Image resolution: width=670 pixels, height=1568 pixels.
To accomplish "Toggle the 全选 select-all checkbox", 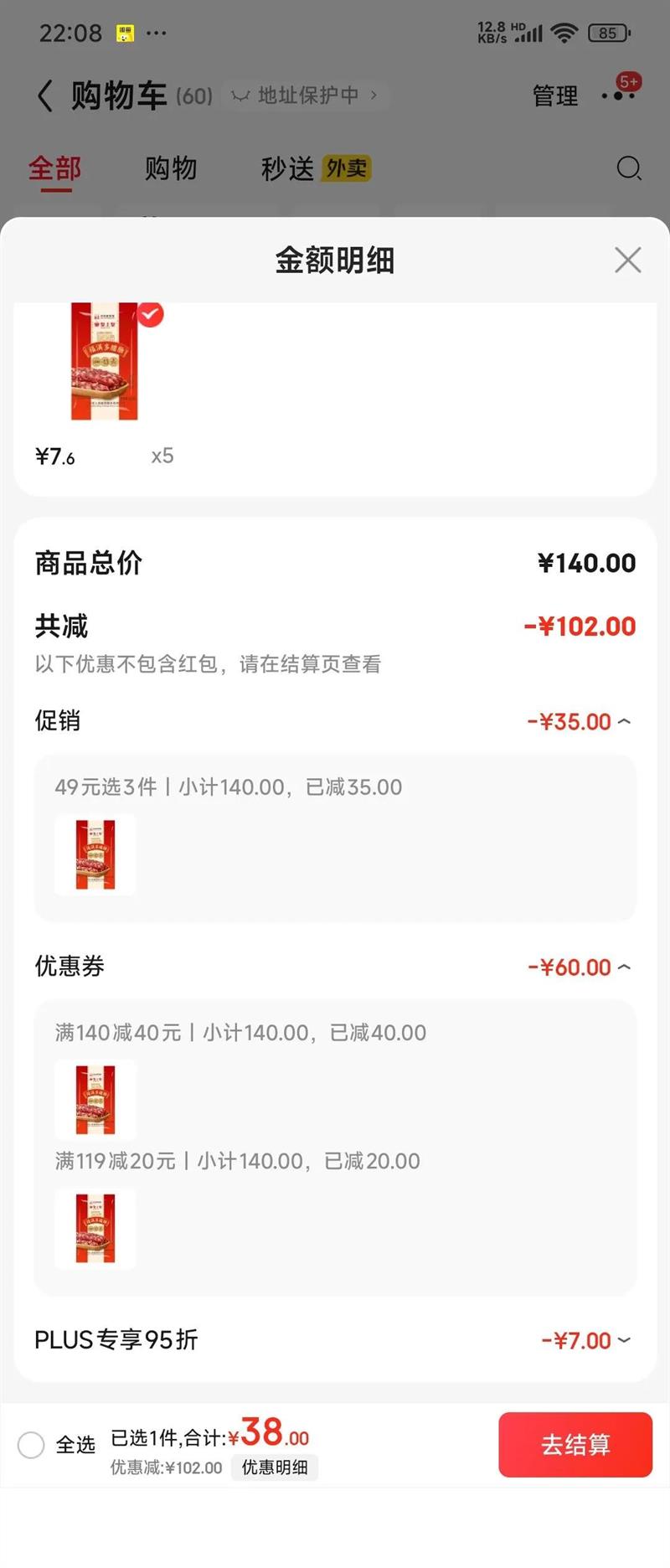I will 32,1445.
